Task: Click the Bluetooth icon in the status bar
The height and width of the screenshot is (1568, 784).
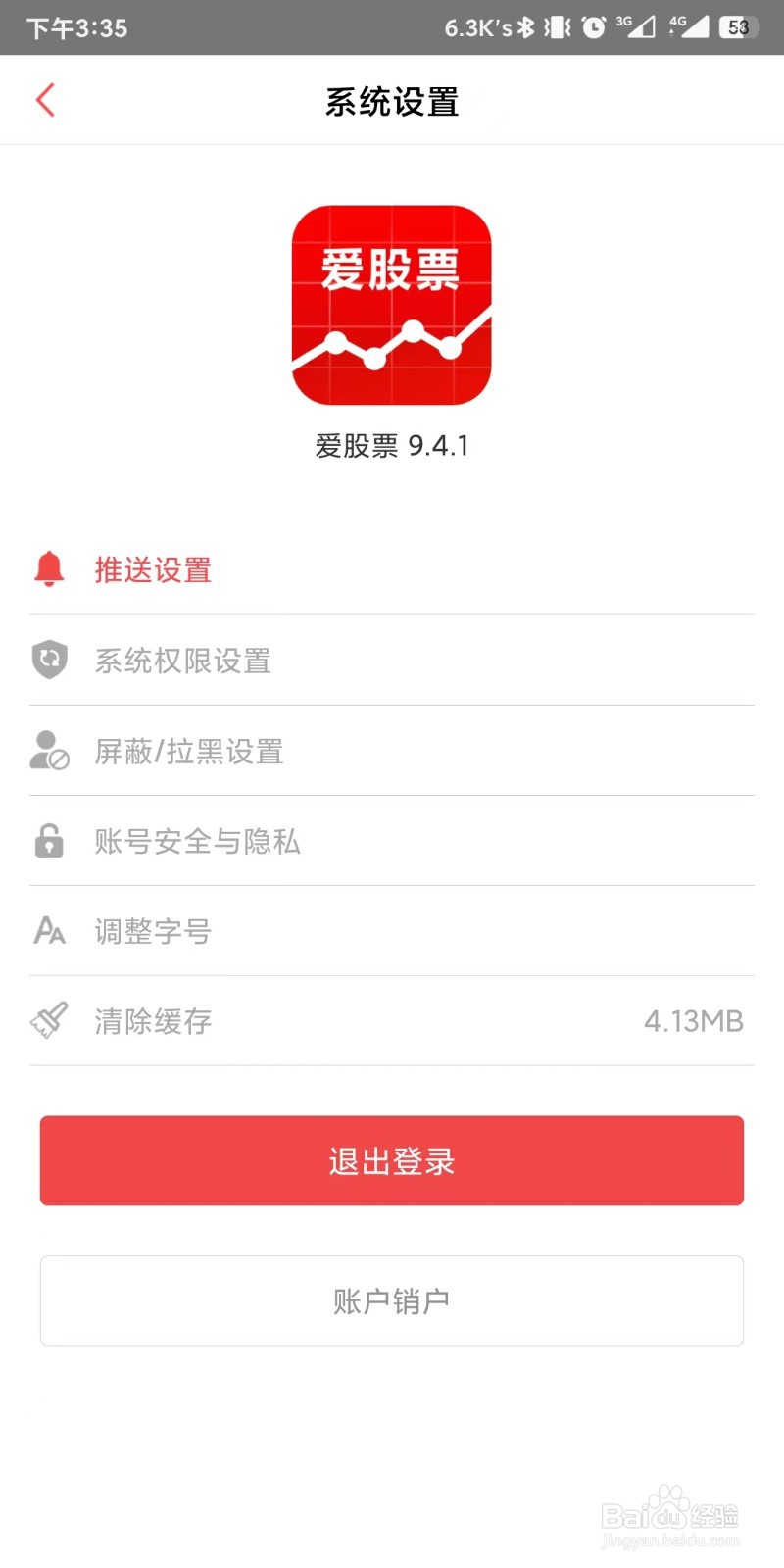Action: click(527, 27)
